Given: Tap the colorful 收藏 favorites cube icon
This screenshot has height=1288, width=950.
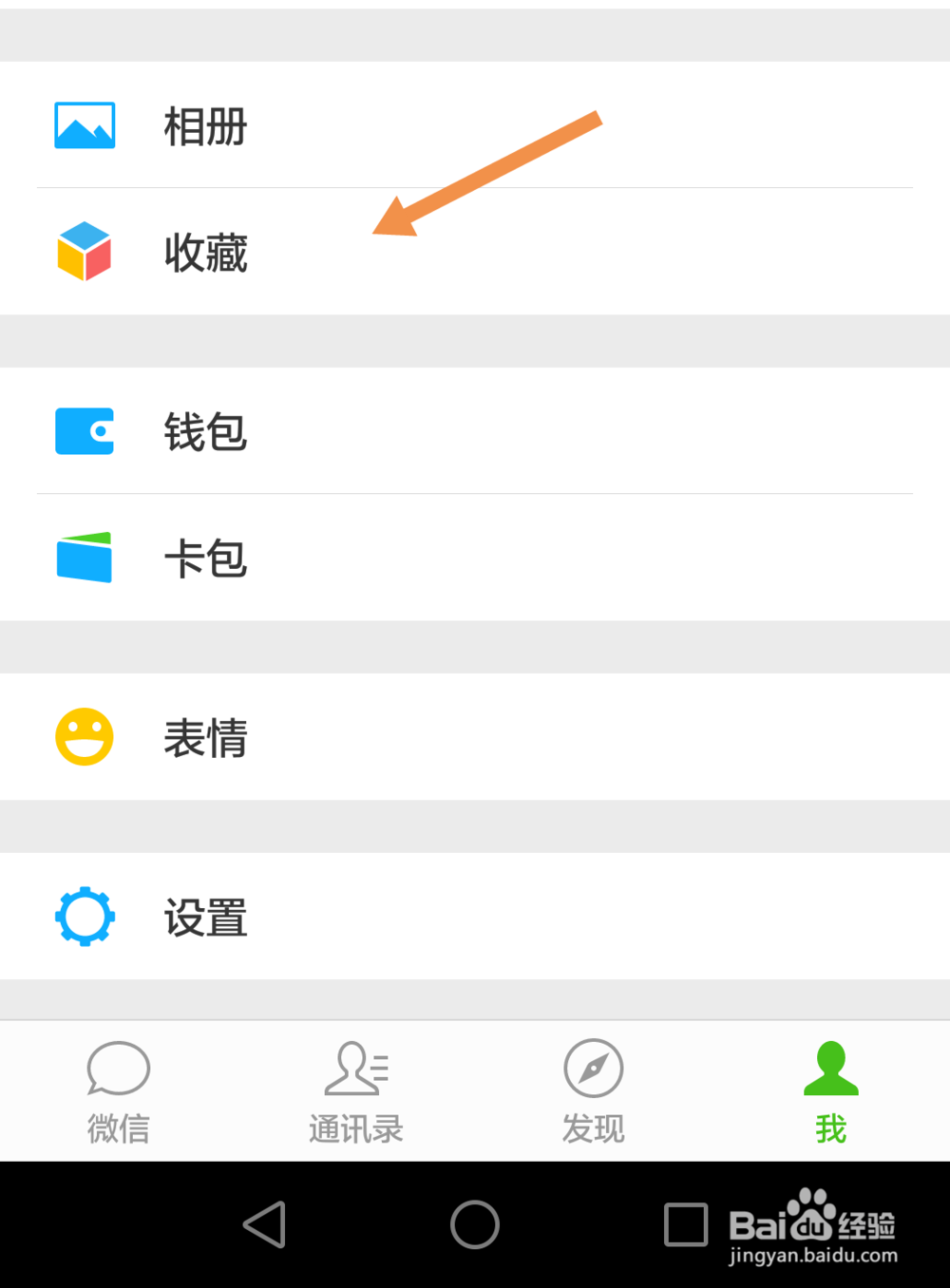Looking at the screenshot, I should coord(85,252).
